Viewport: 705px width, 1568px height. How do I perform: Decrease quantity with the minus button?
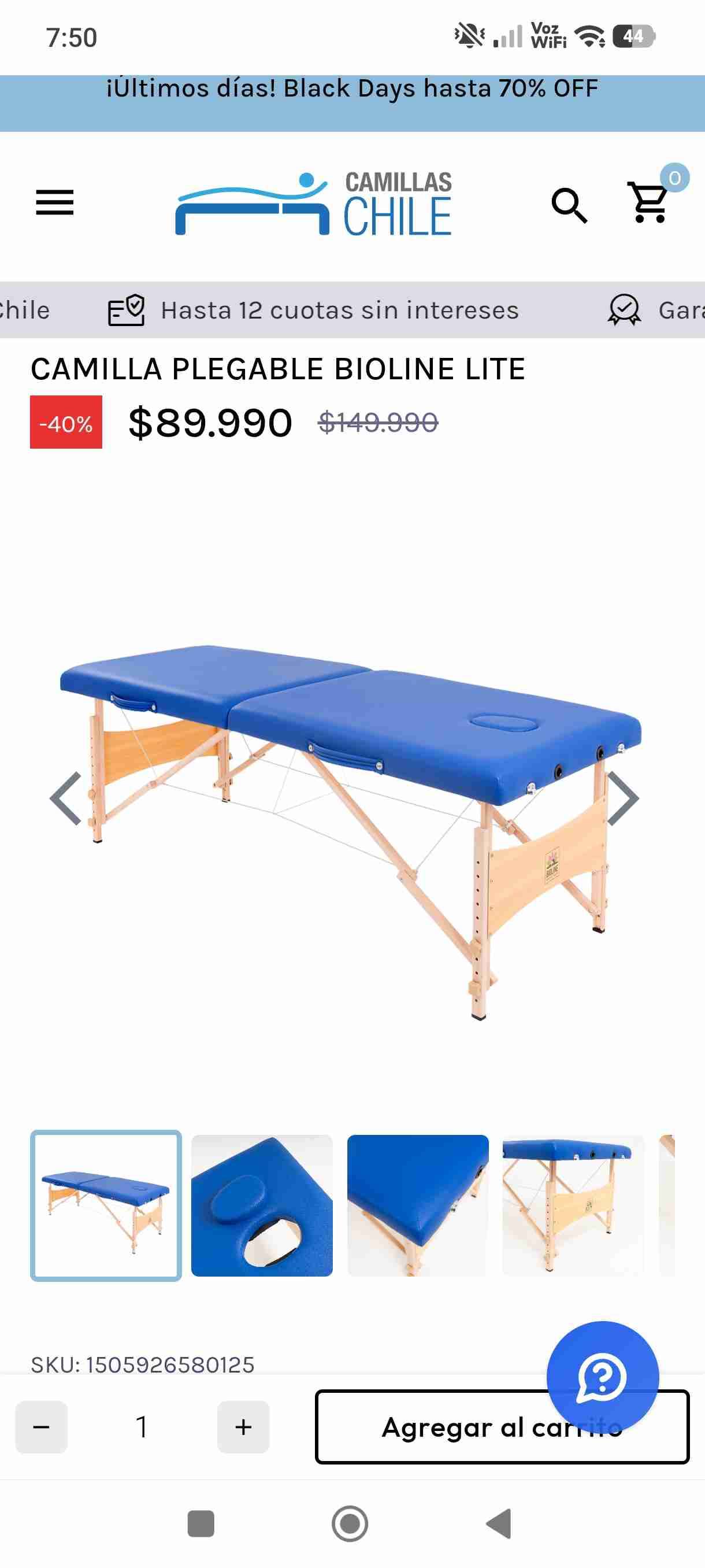[42, 1427]
